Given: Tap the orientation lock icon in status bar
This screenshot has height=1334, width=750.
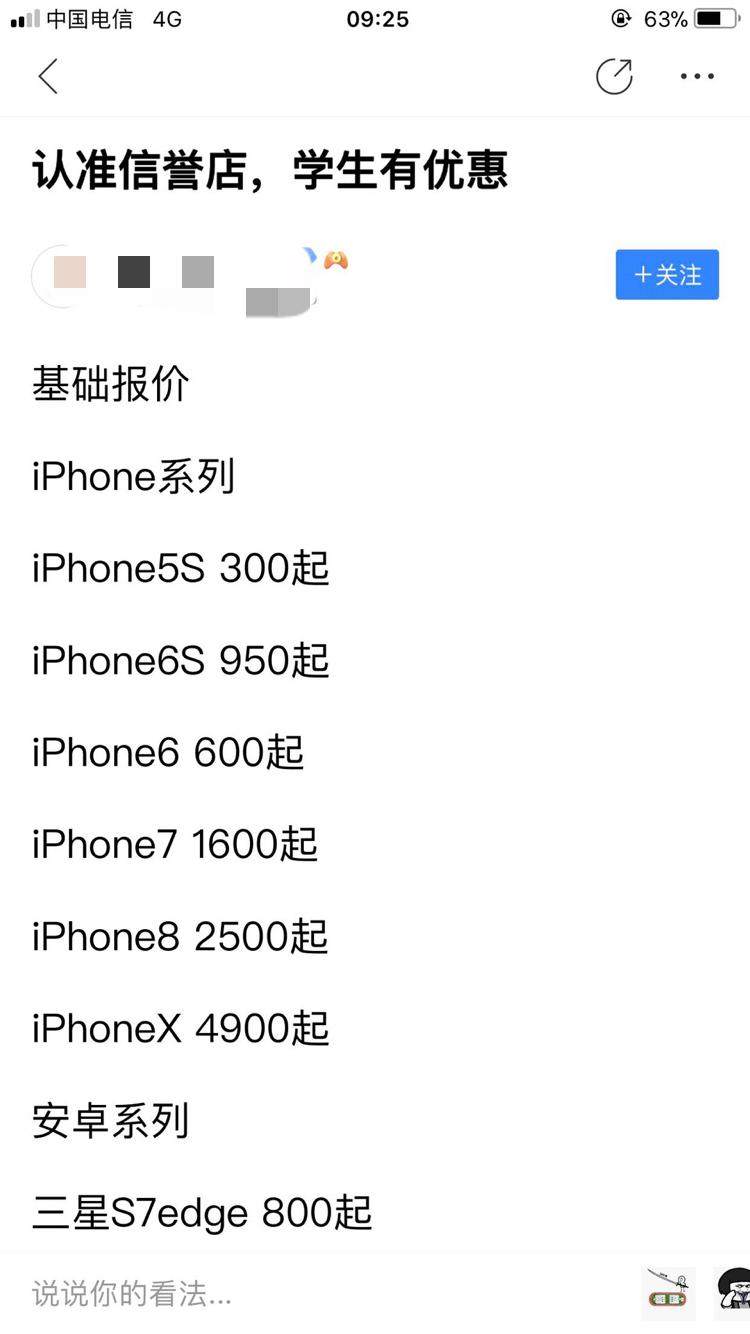Looking at the screenshot, I should 622,18.
